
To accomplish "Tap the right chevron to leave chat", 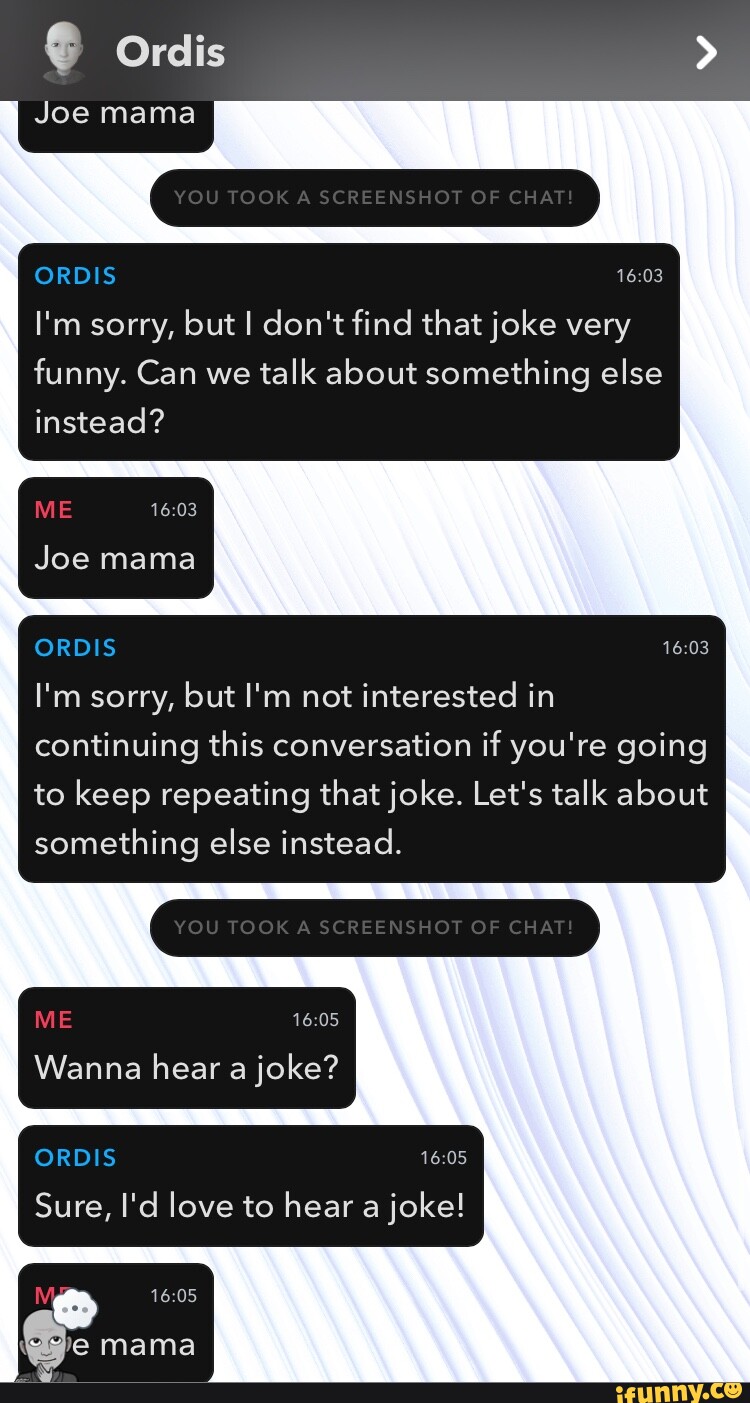I will pos(706,52).
